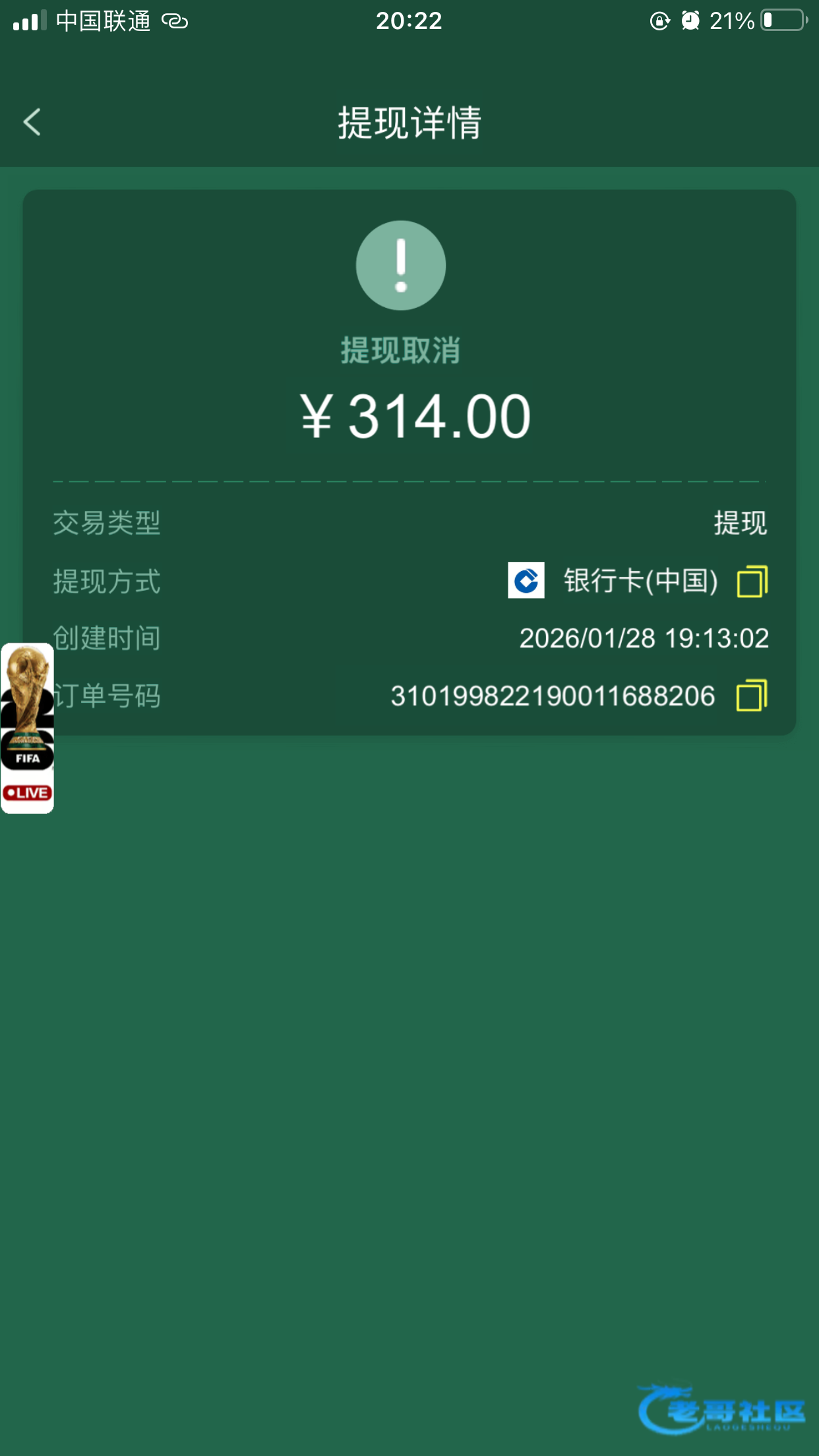Copy the bank card withdrawal method
This screenshot has height=1456, width=819.
click(x=752, y=582)
